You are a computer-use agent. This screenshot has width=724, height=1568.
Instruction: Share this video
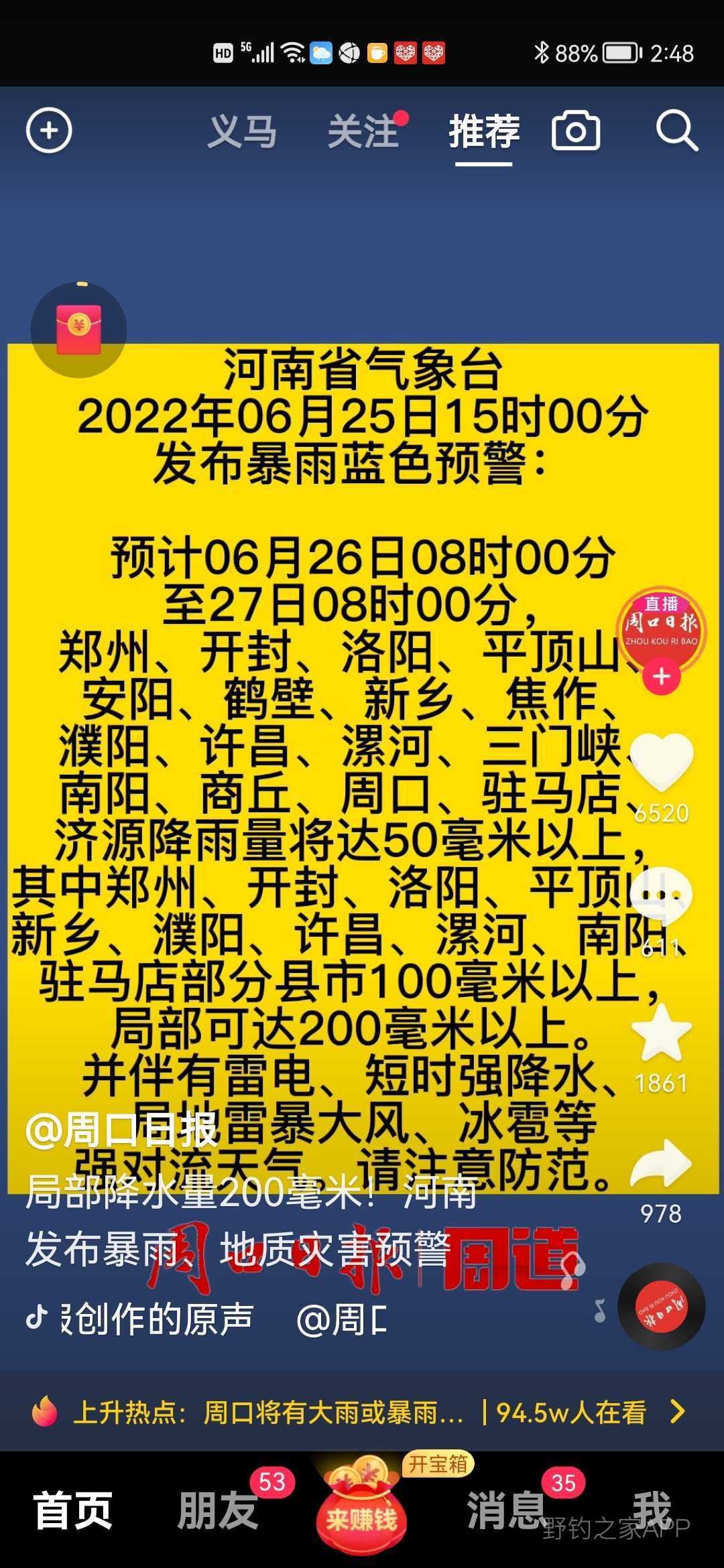tap(661, 1165)
